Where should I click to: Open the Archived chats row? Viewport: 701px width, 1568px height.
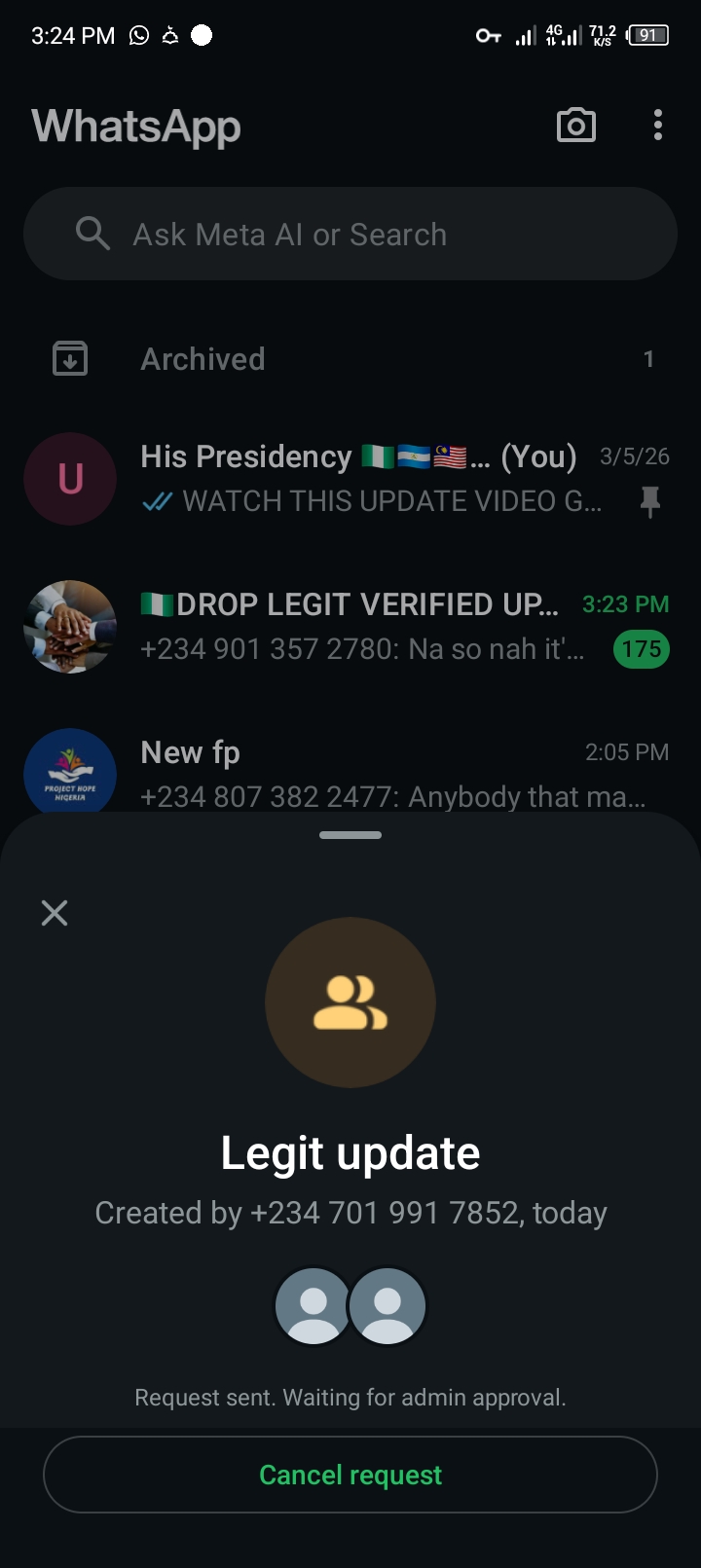[350, 359]
